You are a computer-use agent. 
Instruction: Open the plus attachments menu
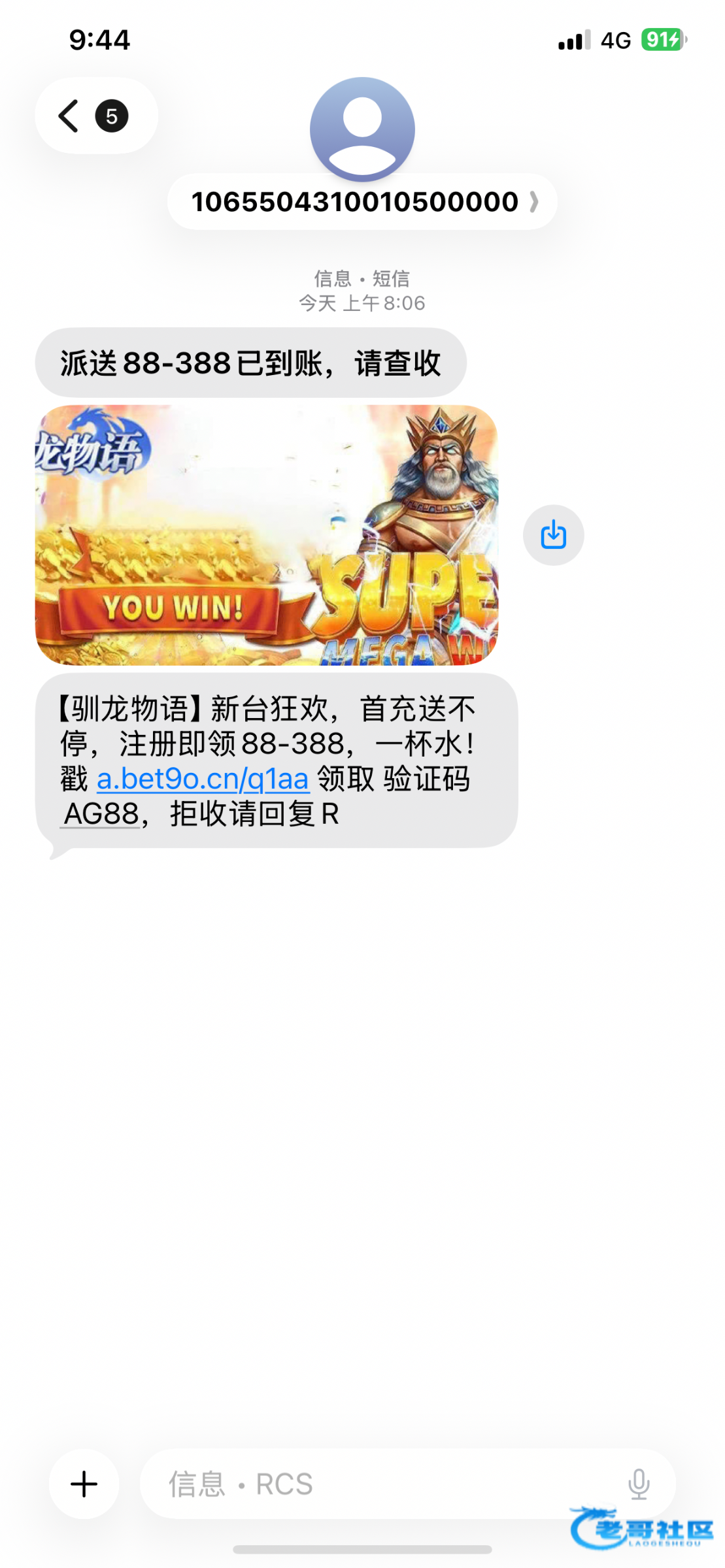pos(84,1484)
